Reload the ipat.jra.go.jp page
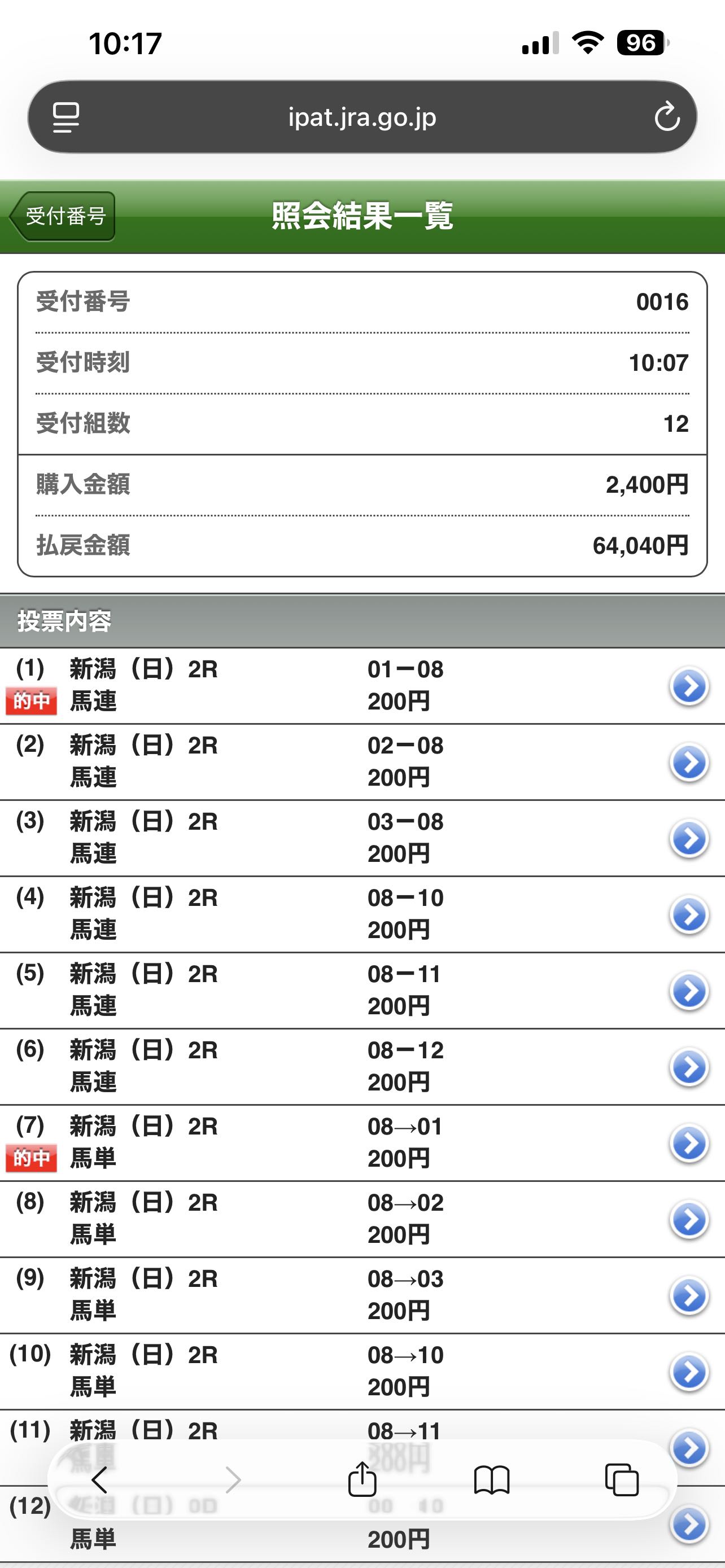This screenshot has height=1568, width=725. pyautogui.click(x=667, y=117)
